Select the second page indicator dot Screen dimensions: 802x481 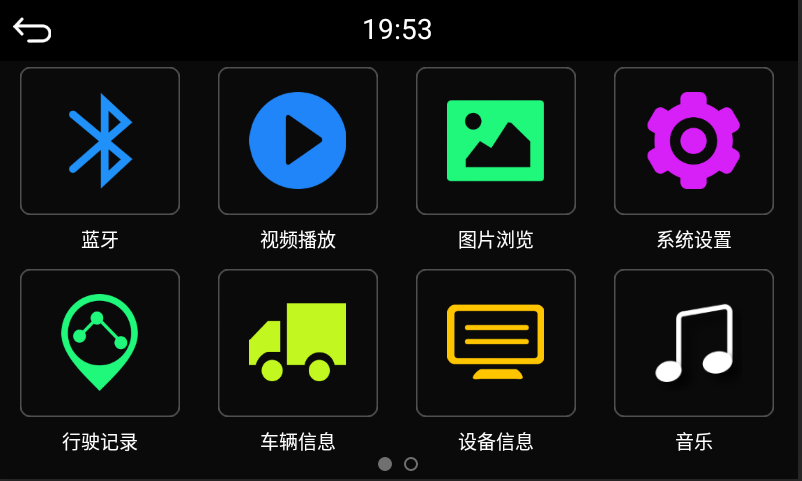pyautogui.click(x=411, y=464)
